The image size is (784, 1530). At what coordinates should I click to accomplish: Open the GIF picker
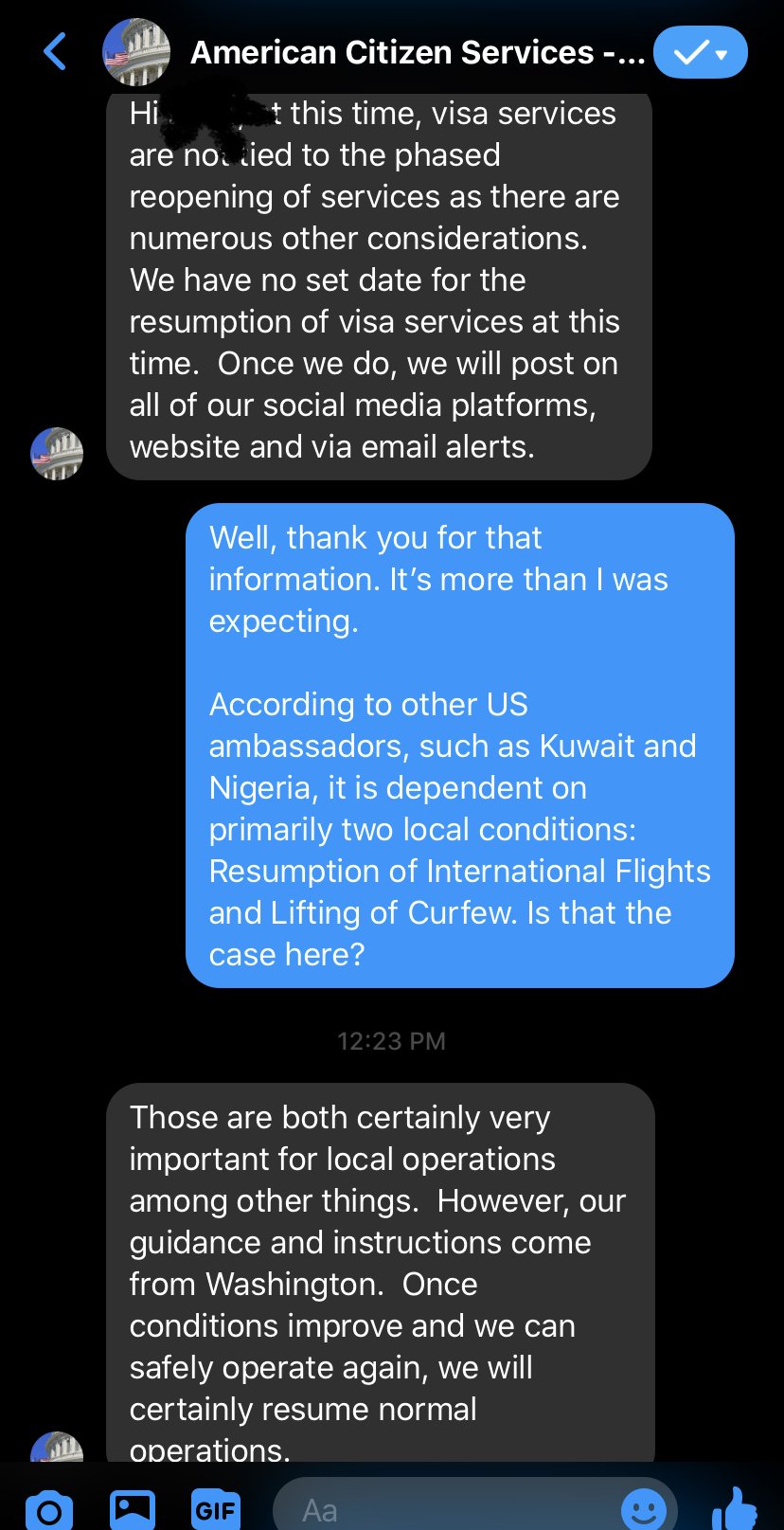(216, 1508)
